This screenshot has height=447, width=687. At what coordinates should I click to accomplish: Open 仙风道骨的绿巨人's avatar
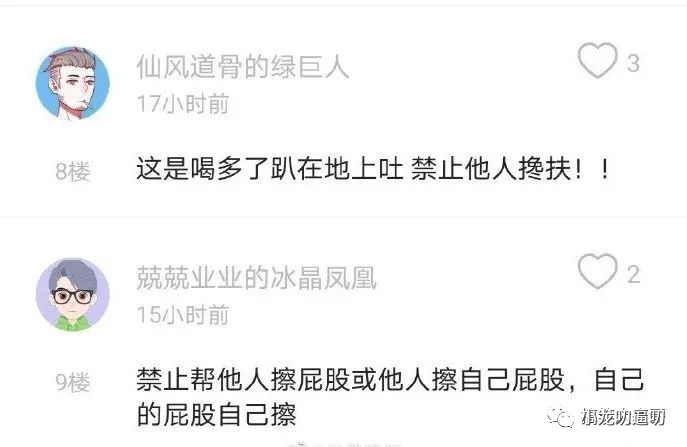click(x=72, y=82)
